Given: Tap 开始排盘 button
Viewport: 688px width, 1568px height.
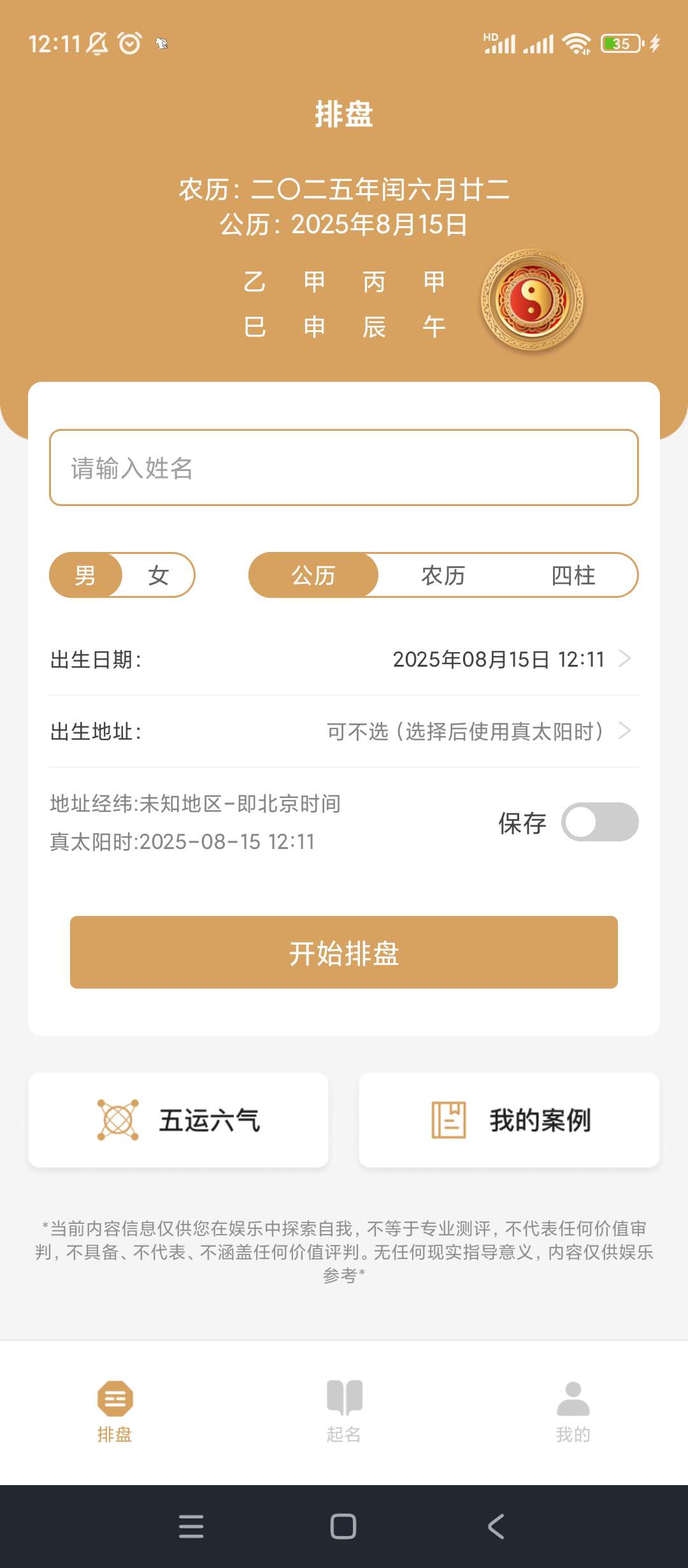Looking at the screenshot, I should pos(344,953).
